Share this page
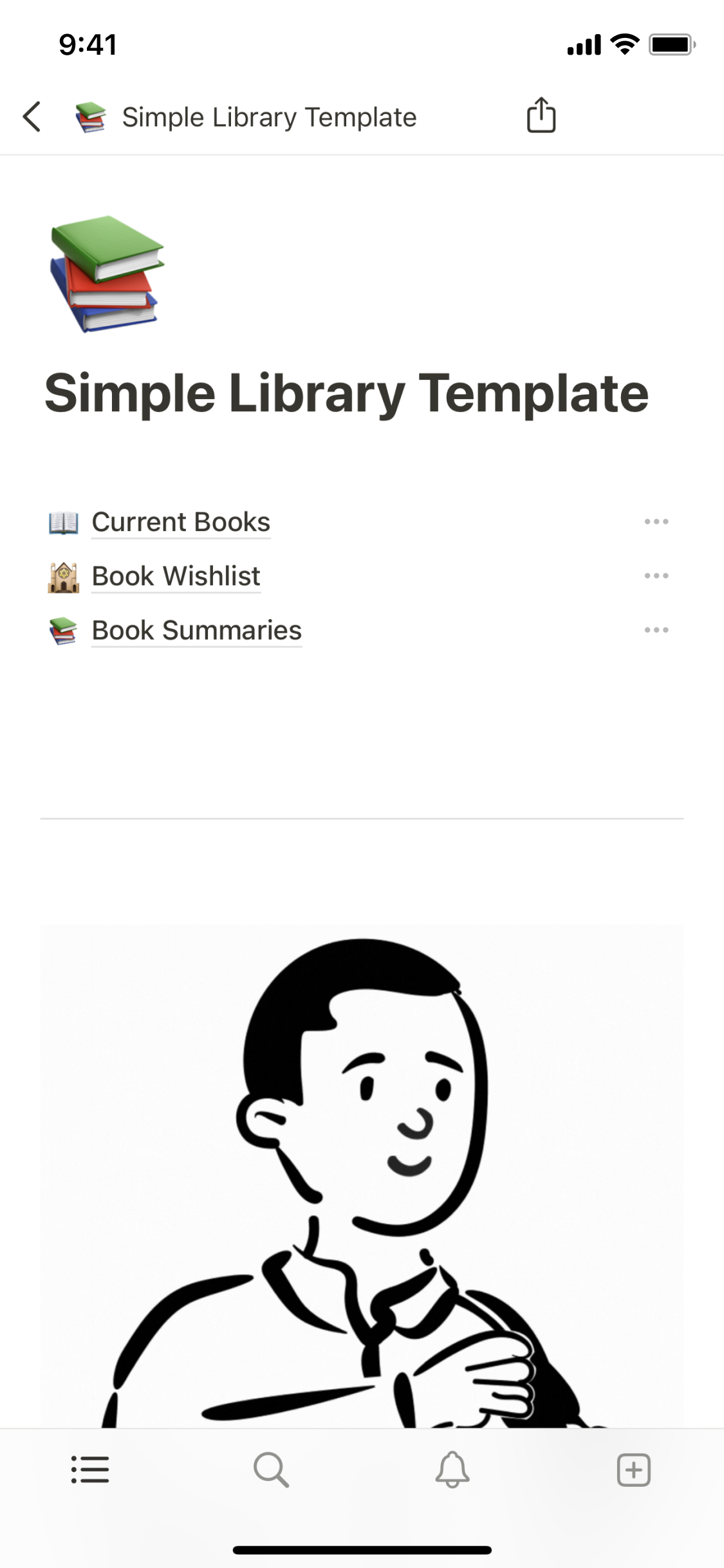Image resolution: width=724 pixels, height=1568 pixels. coord(541,116)
